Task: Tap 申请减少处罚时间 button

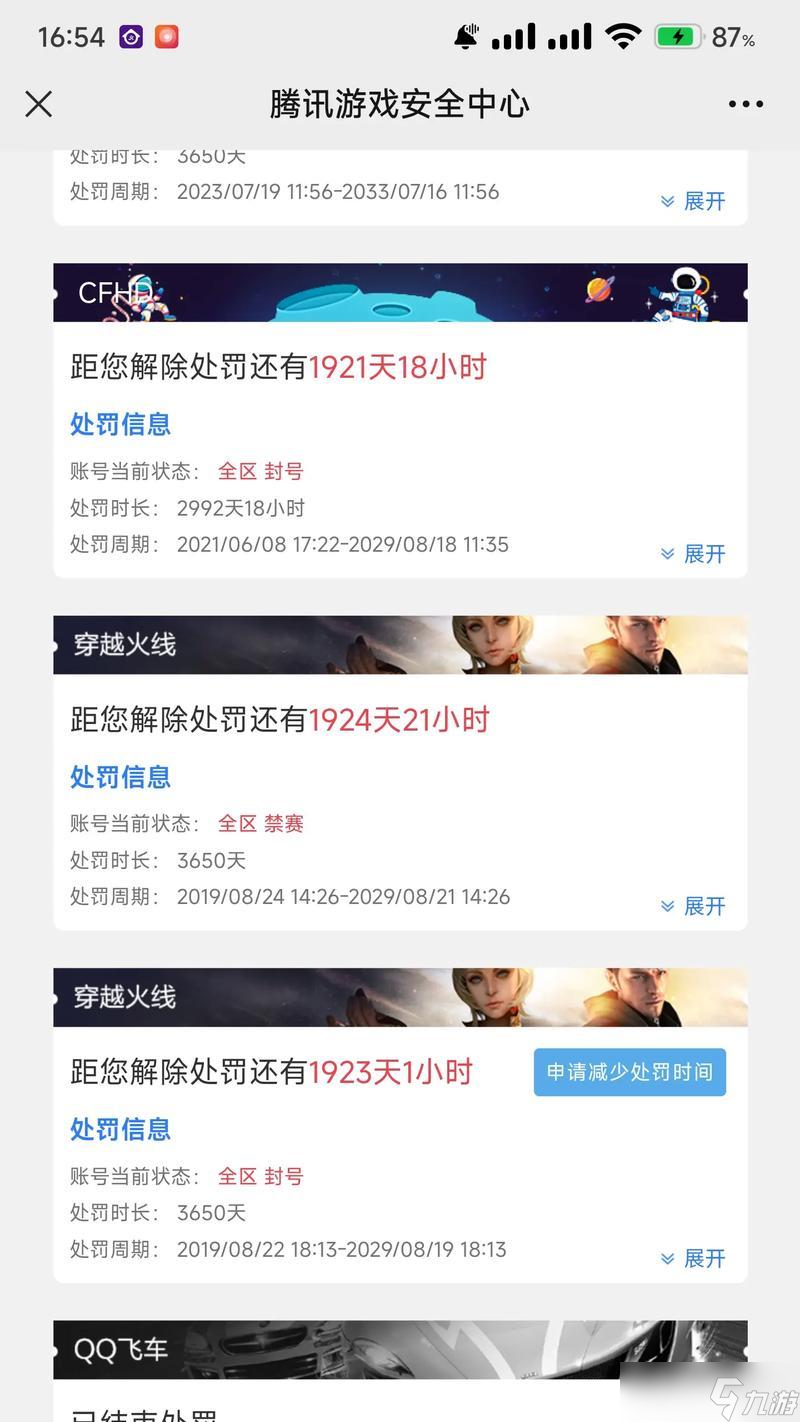Action: coord(629,1072)
